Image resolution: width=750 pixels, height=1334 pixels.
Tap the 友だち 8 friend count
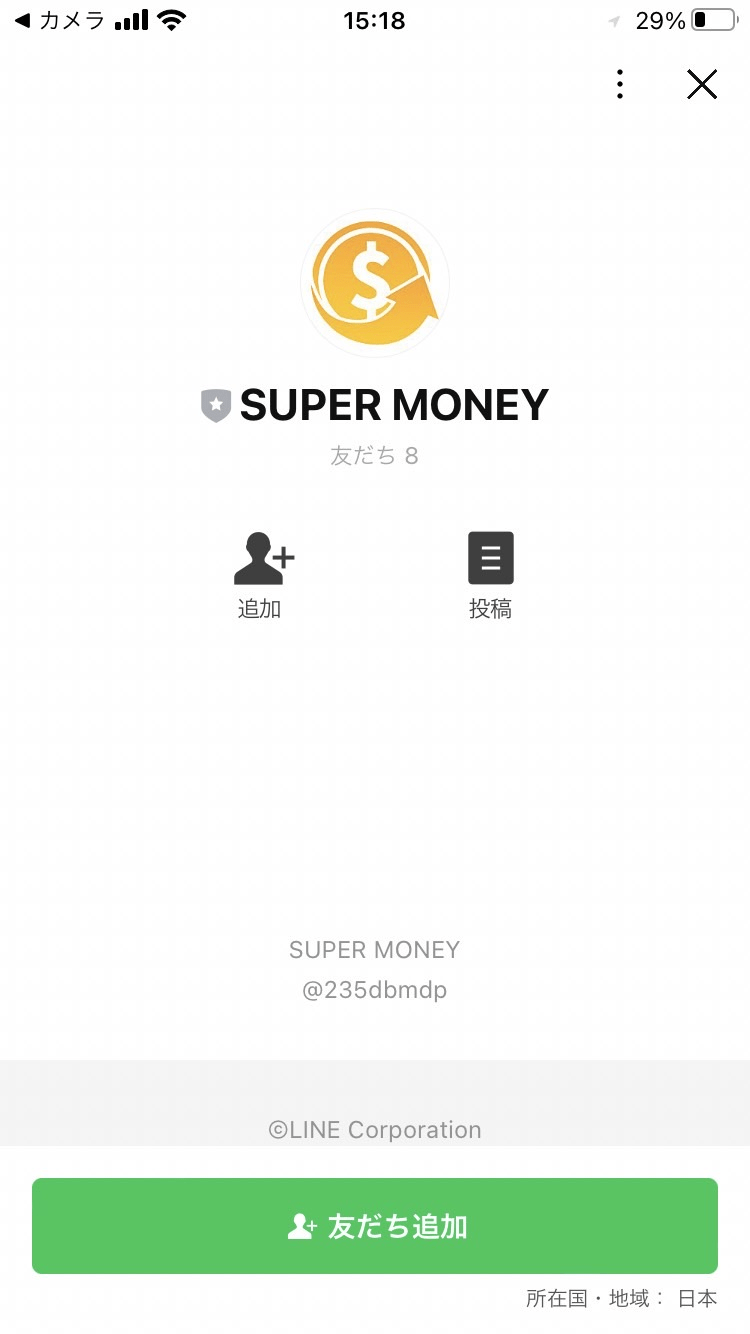pos(375,456)
